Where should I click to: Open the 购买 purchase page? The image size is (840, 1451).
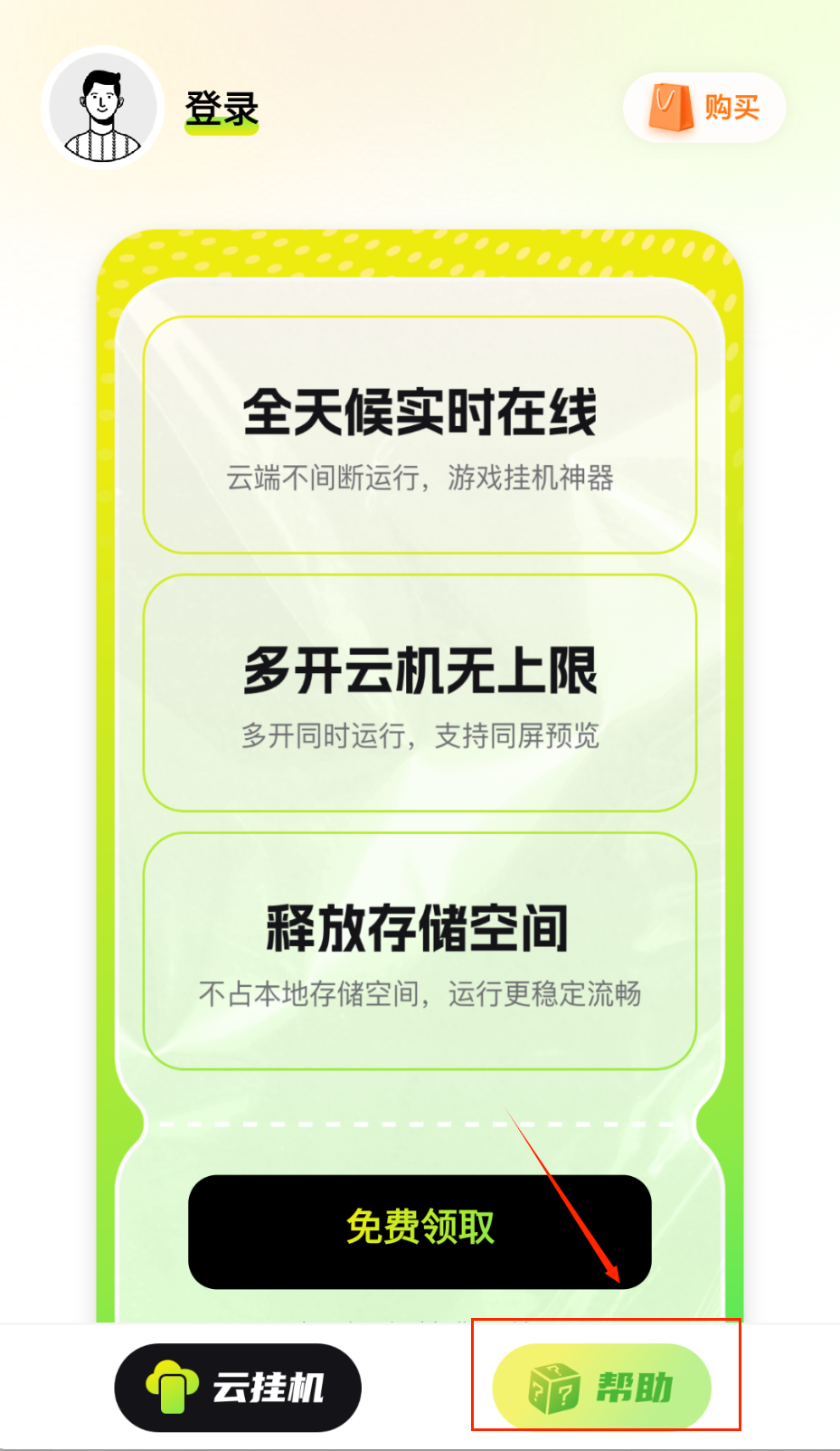pyautogui.click(x=703, y=108)
